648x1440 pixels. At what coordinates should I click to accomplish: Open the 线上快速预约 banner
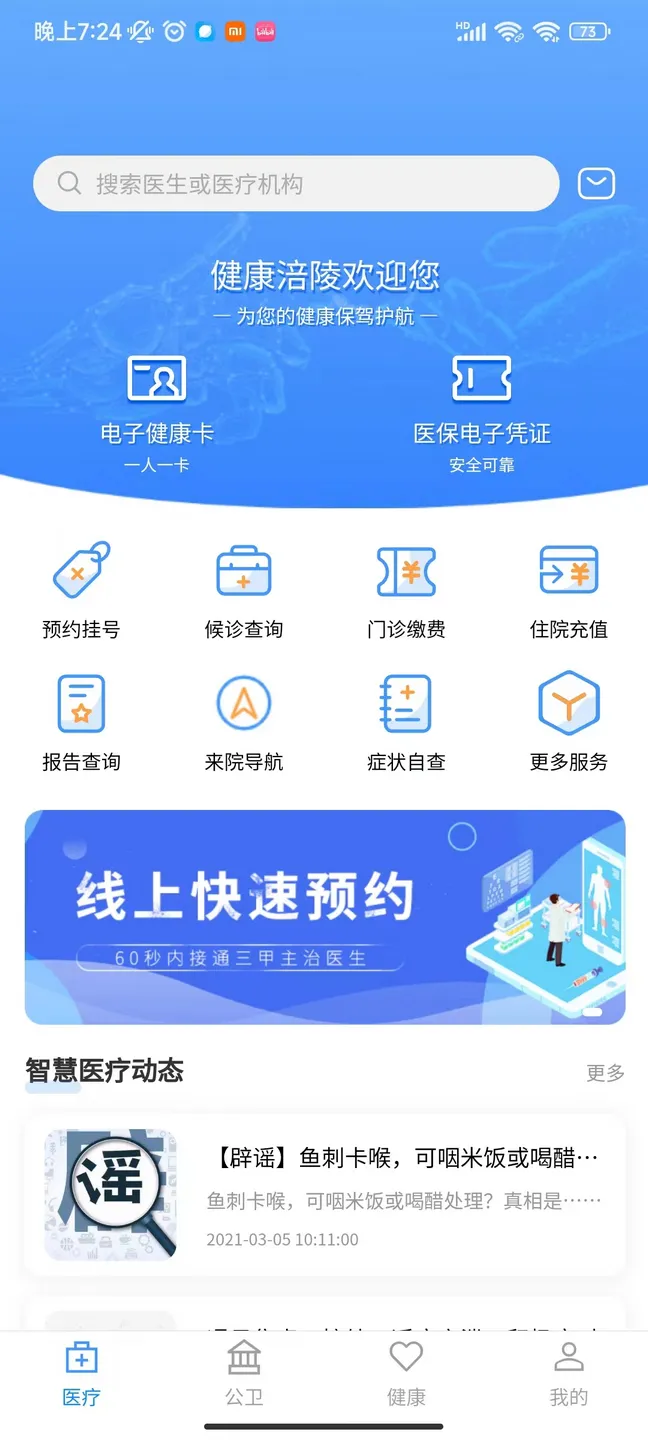click(x=325, y=917)
